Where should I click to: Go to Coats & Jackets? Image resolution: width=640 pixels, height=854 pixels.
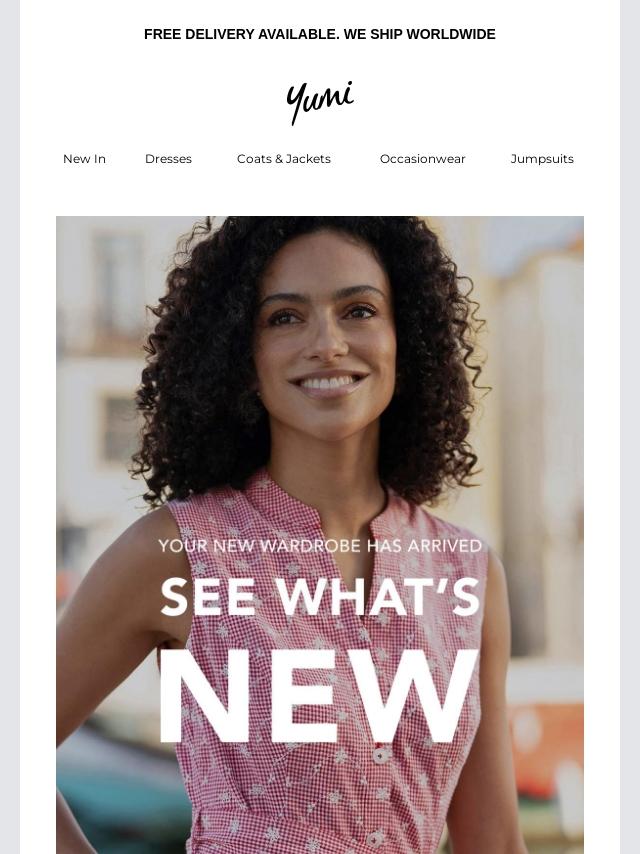(x=284, y=159)
